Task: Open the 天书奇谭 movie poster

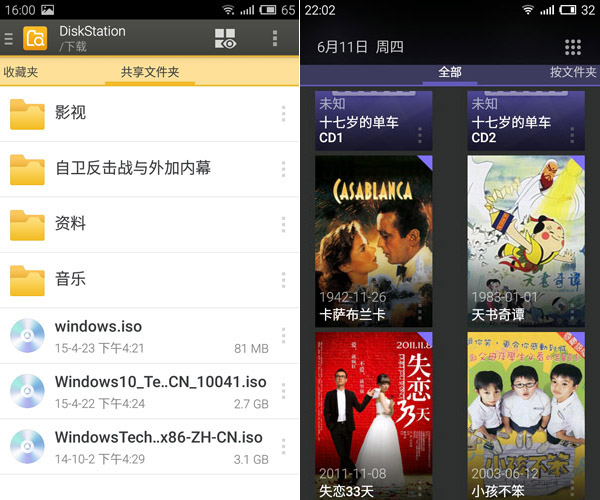Action: tap(526, 240)
